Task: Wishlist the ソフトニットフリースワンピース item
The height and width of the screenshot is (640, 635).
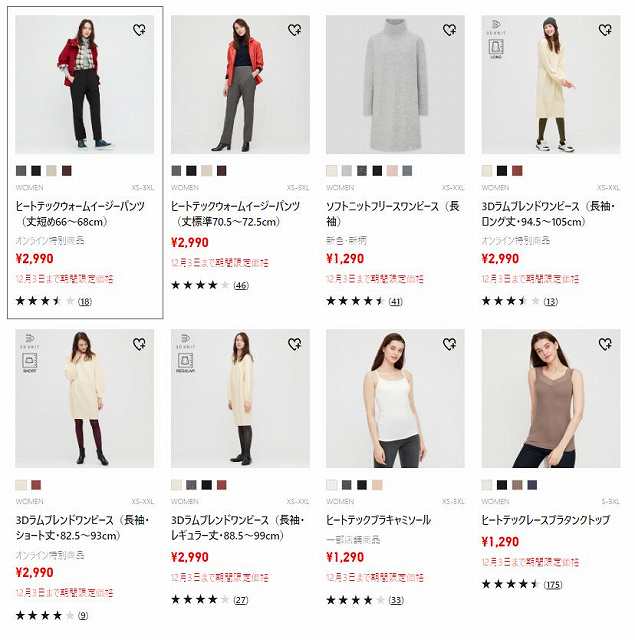Action: point(449,30)
